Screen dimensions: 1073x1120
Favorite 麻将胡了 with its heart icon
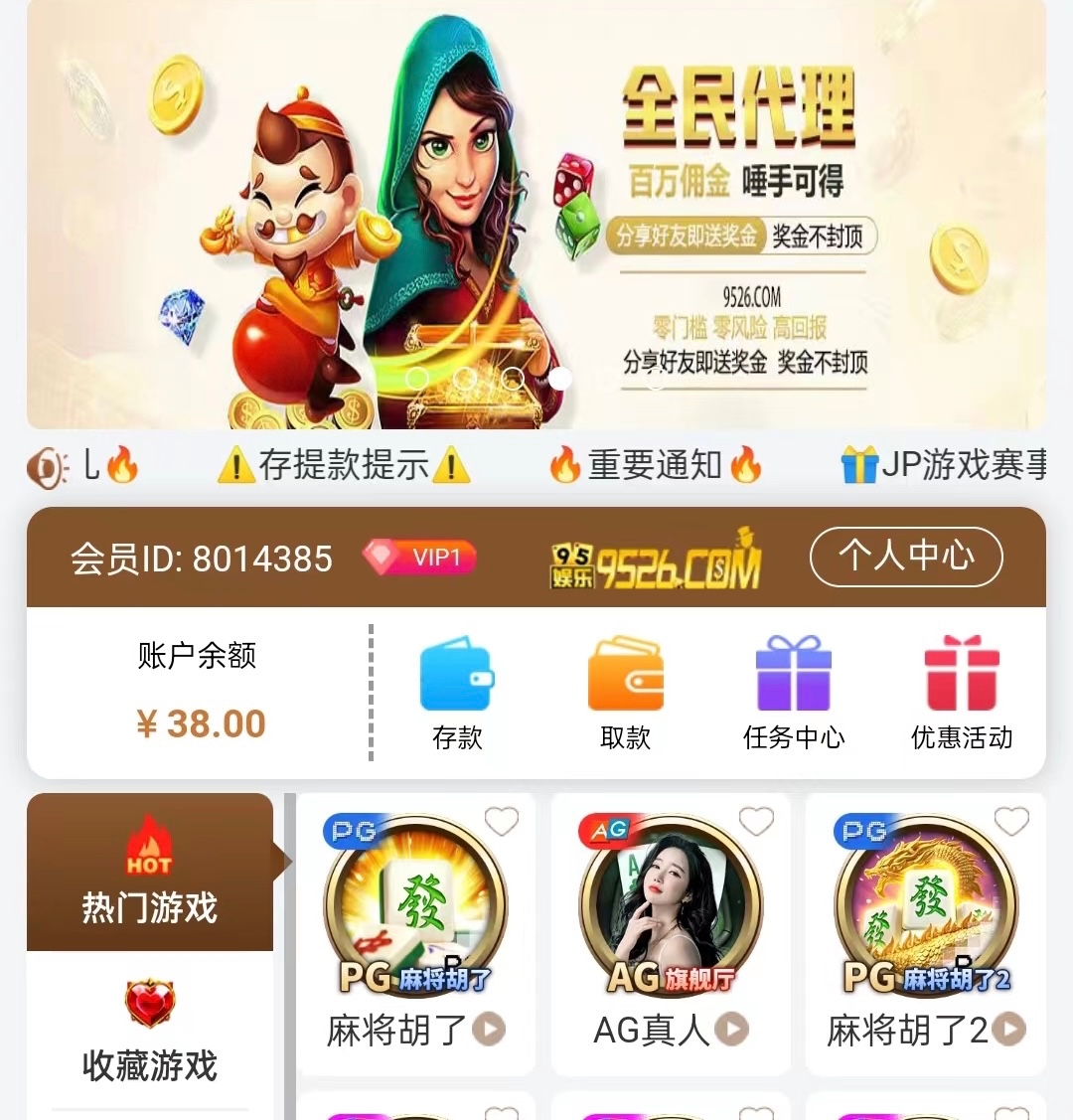(502, 821)
